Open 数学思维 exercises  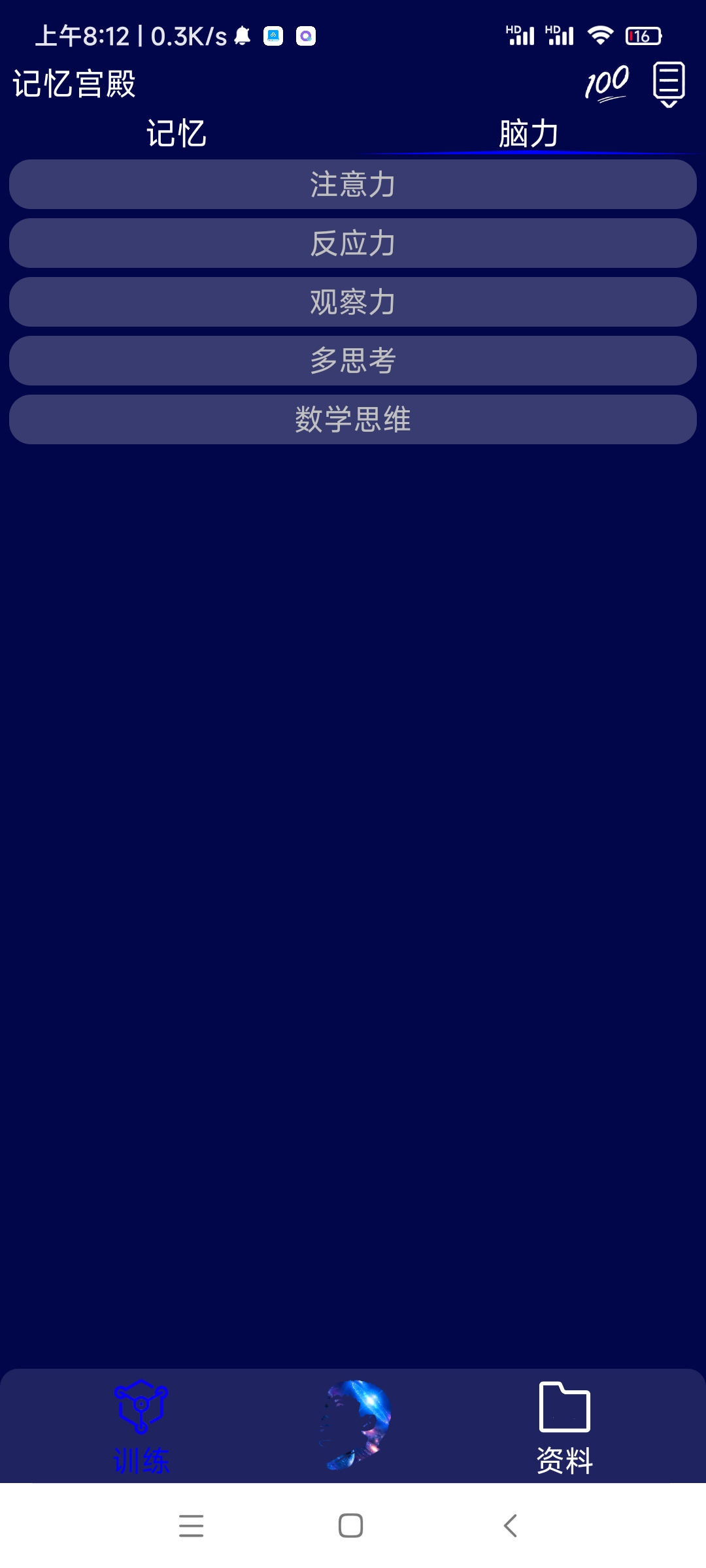353,420
